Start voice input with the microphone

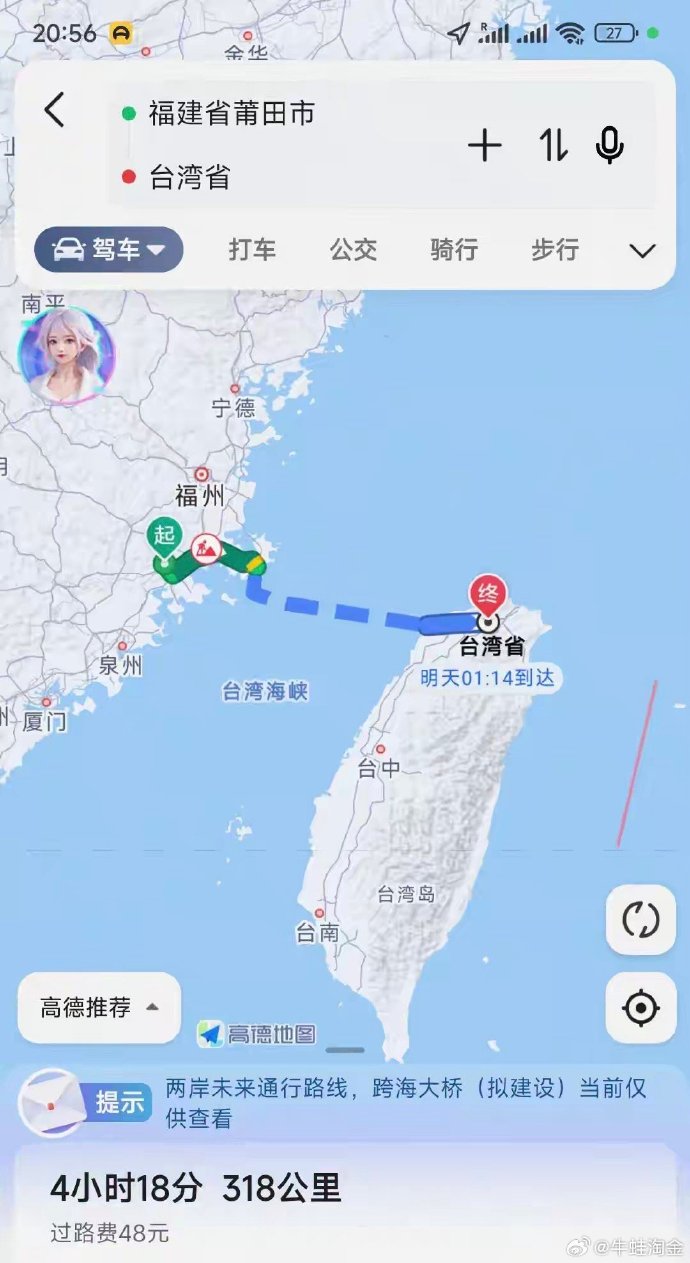(x=609, y=146)
